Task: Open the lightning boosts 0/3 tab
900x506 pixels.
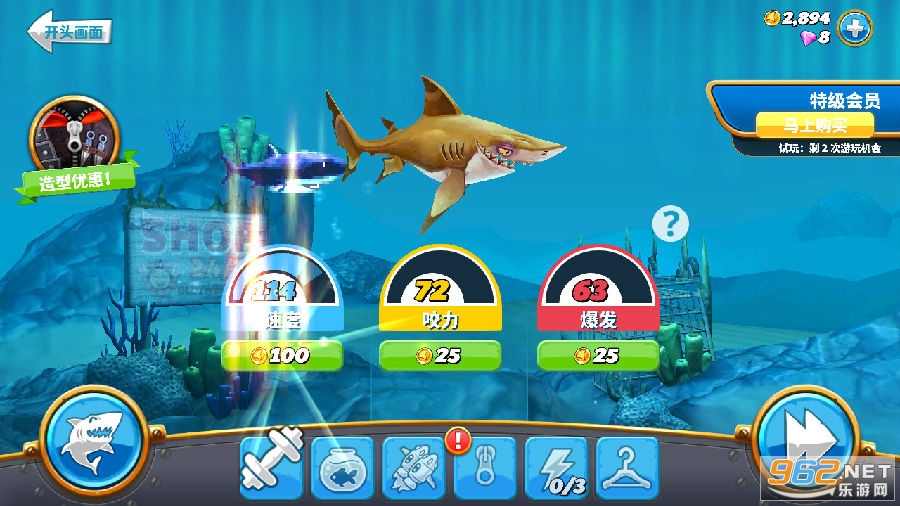Action: (x=556, y=467)
